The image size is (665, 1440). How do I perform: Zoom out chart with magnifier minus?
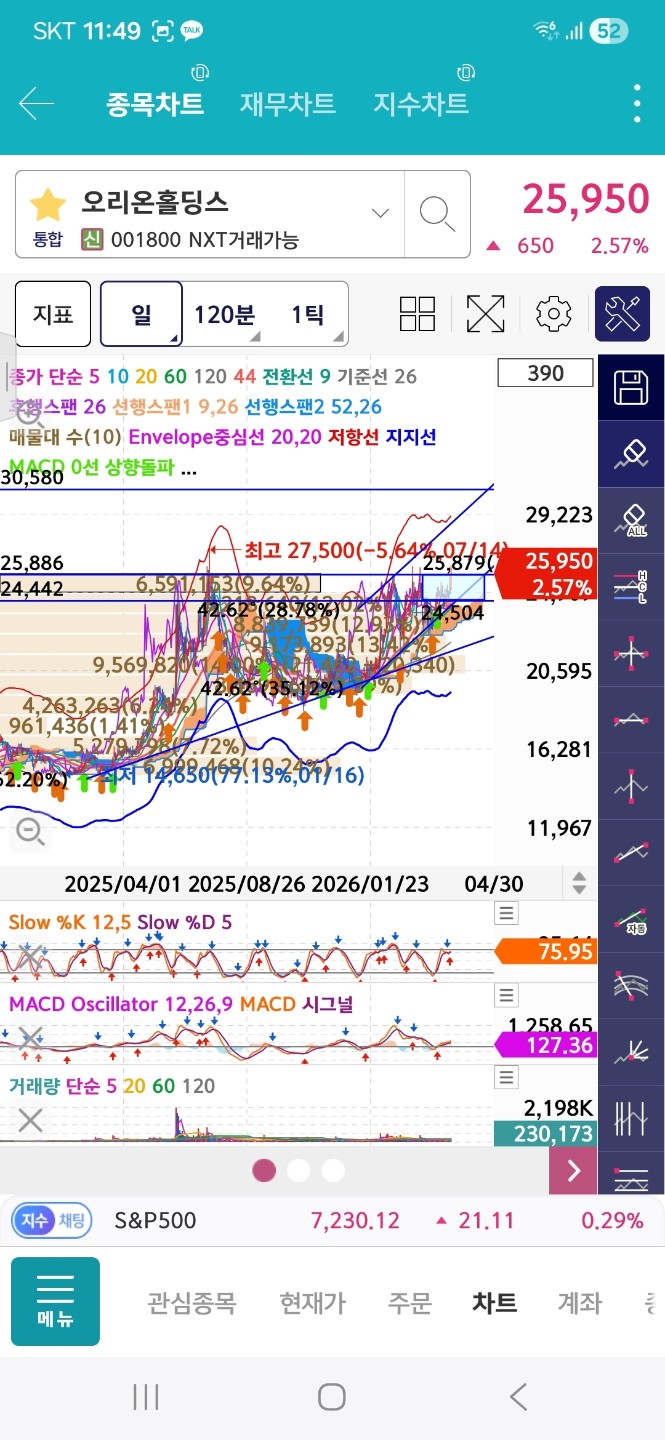click(x=30, y=830)
